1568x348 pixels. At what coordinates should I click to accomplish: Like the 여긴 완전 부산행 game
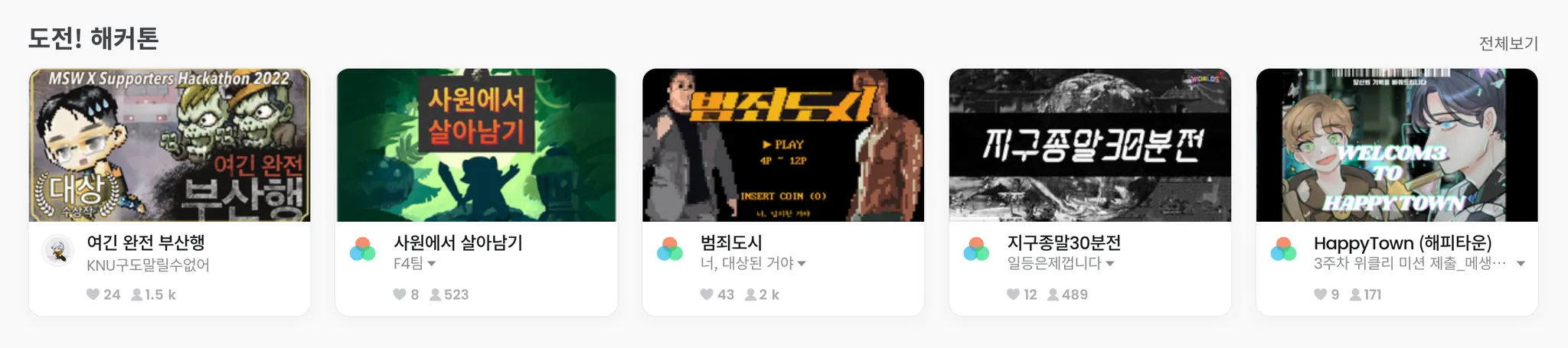coord(93,294)
